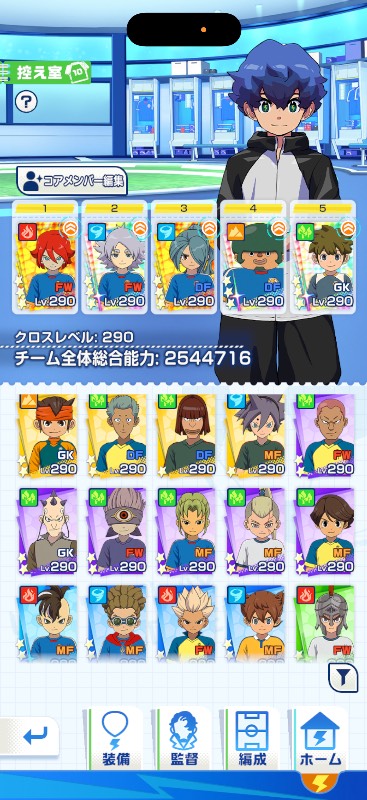
Task: Go back with the return arrow button
Action: tap(31, 736)
